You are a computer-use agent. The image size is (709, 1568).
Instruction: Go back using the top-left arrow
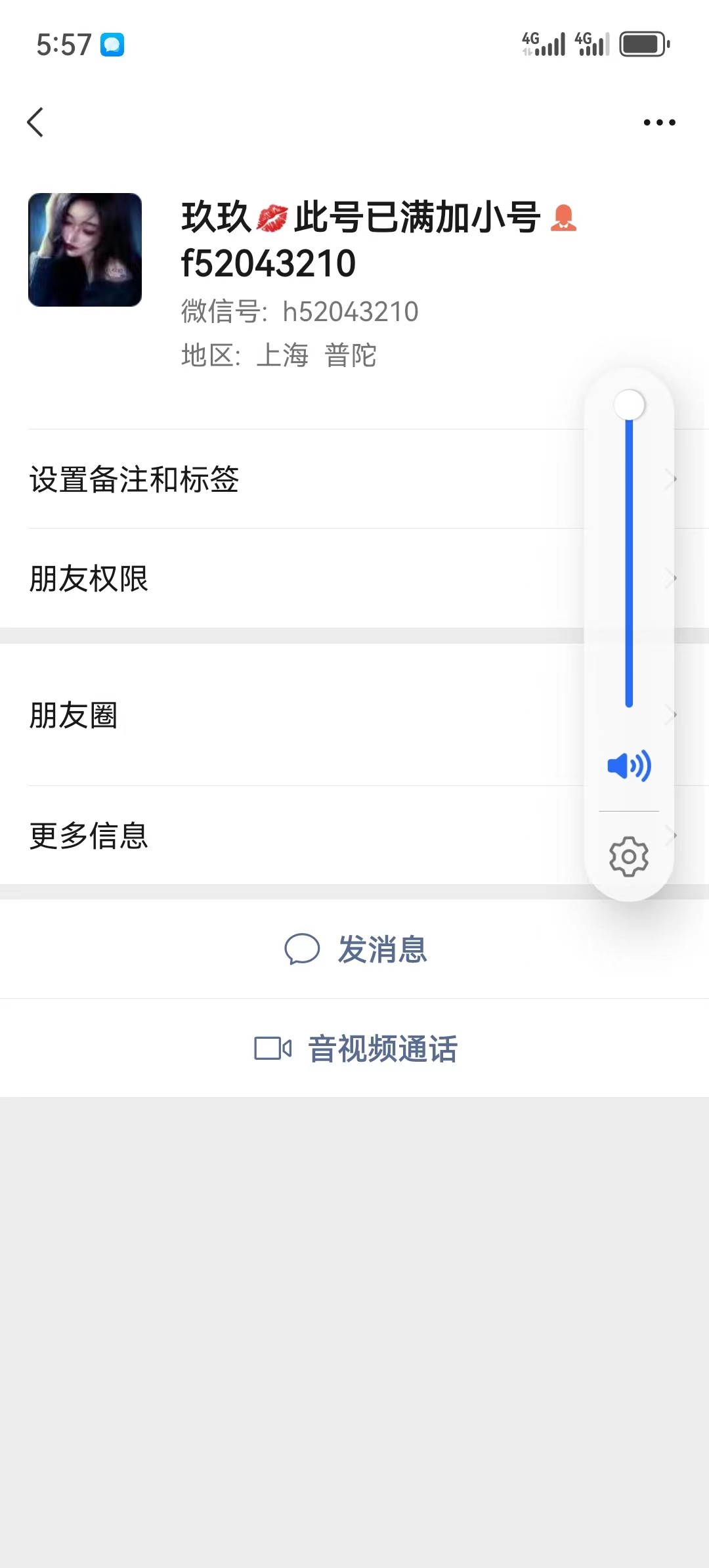click(35, 122)
